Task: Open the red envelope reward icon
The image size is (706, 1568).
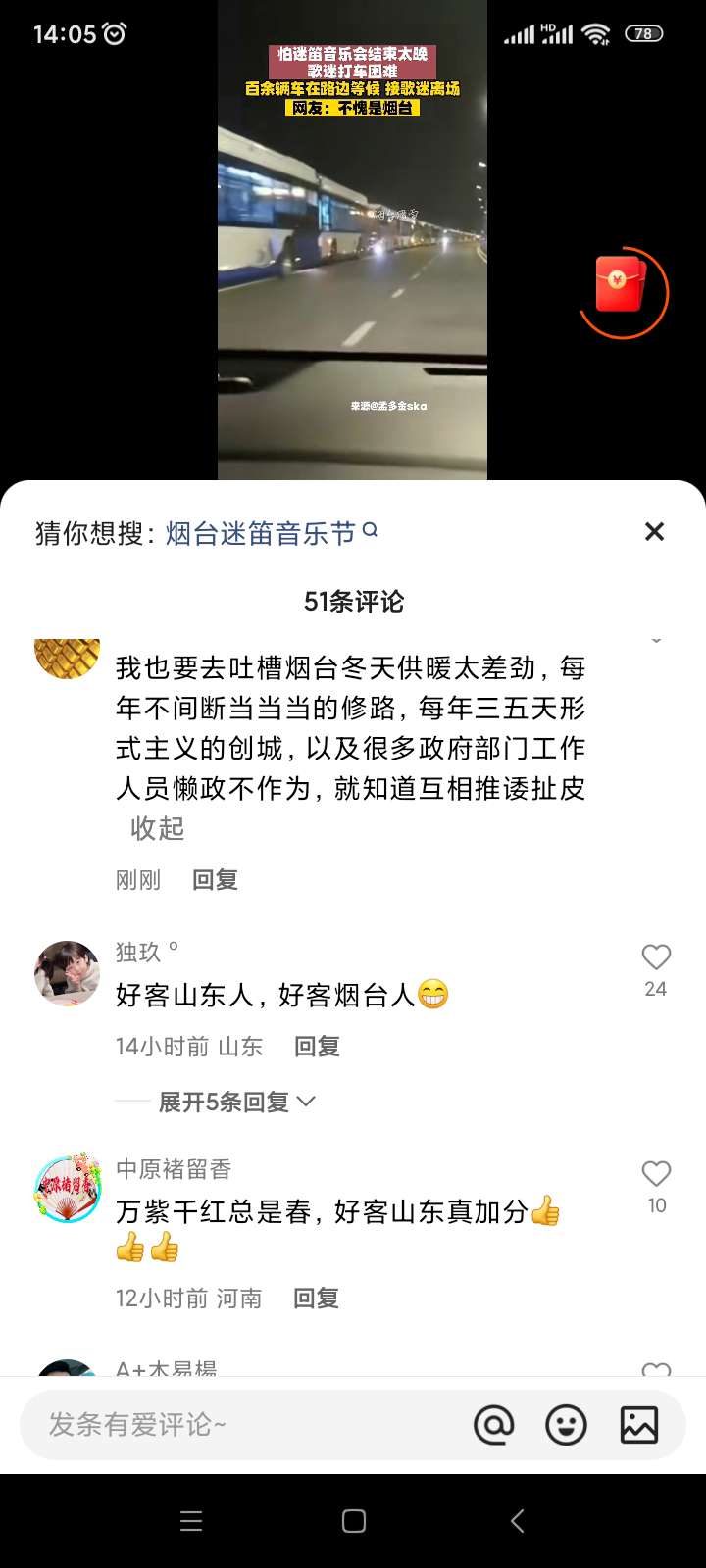Action: click(x=622, y=286)
